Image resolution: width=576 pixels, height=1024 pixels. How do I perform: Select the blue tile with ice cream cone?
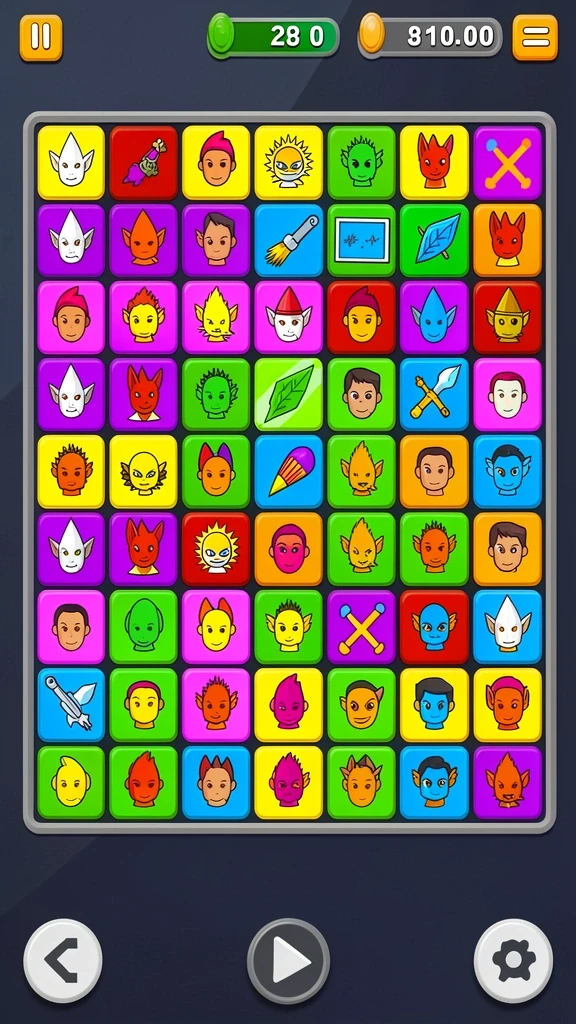289,472
